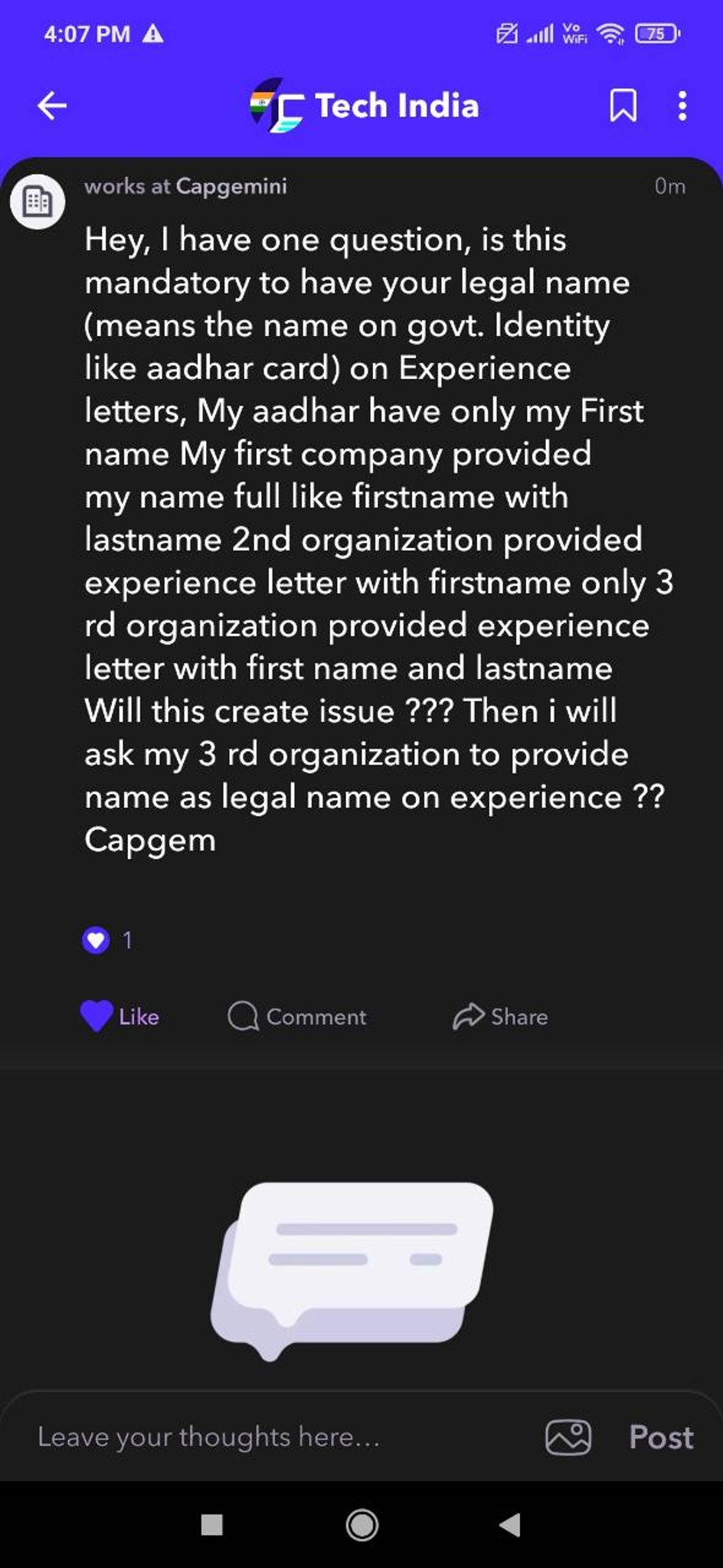This screenshot has width=723, height=1568.
Task: Tap the Comment button
Action: 297,1016
